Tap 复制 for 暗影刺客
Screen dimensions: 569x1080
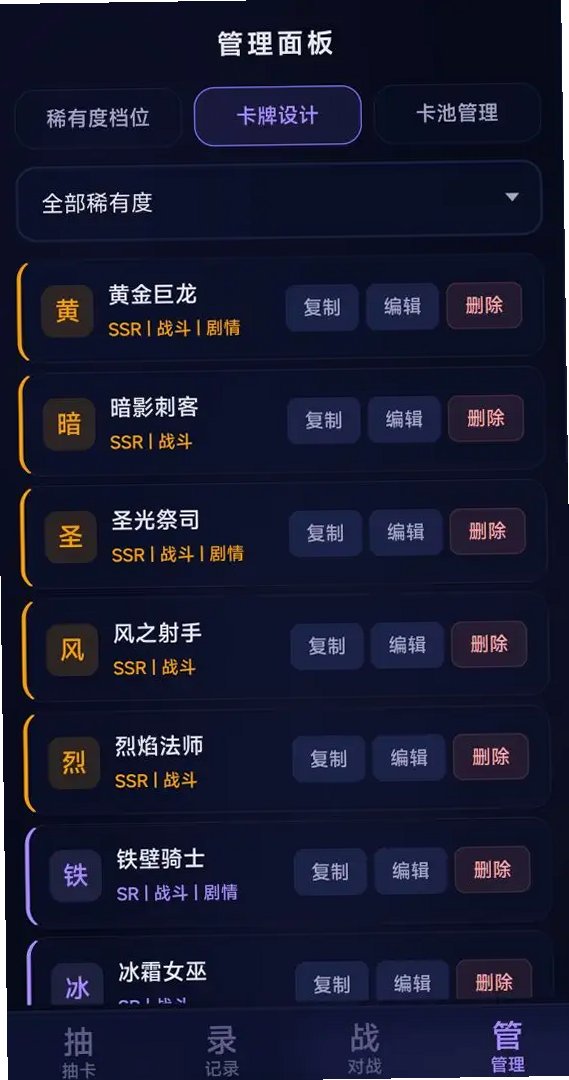coord(324,419)
